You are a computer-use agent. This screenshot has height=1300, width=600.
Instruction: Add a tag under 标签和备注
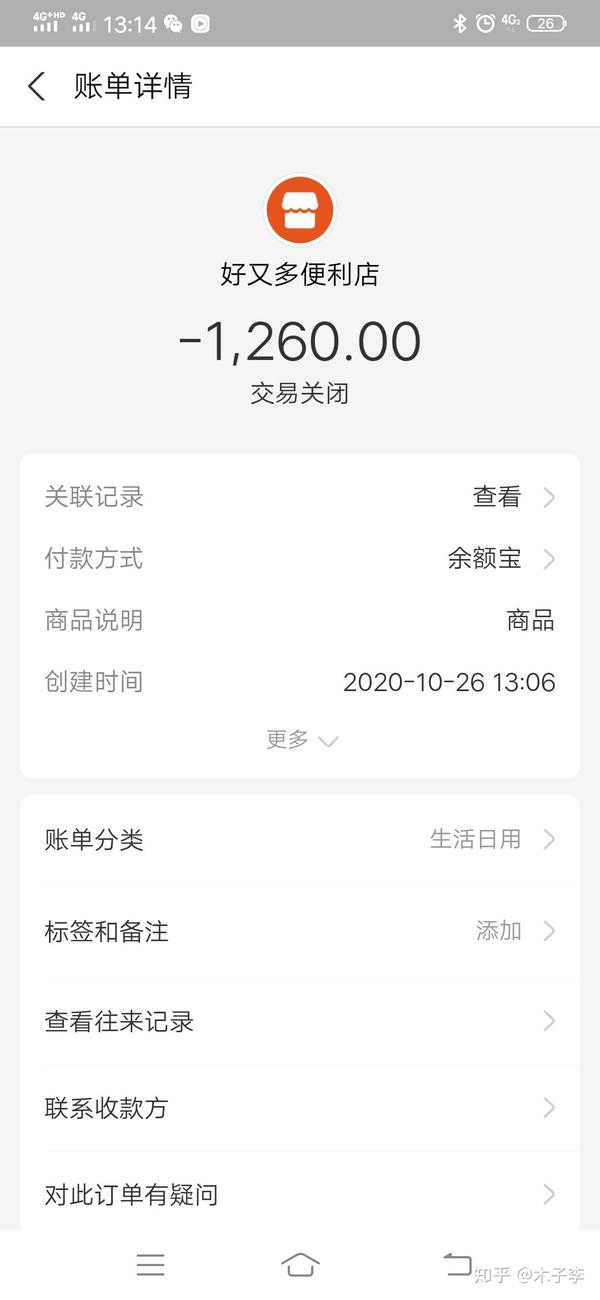click(x=300, y=931)
